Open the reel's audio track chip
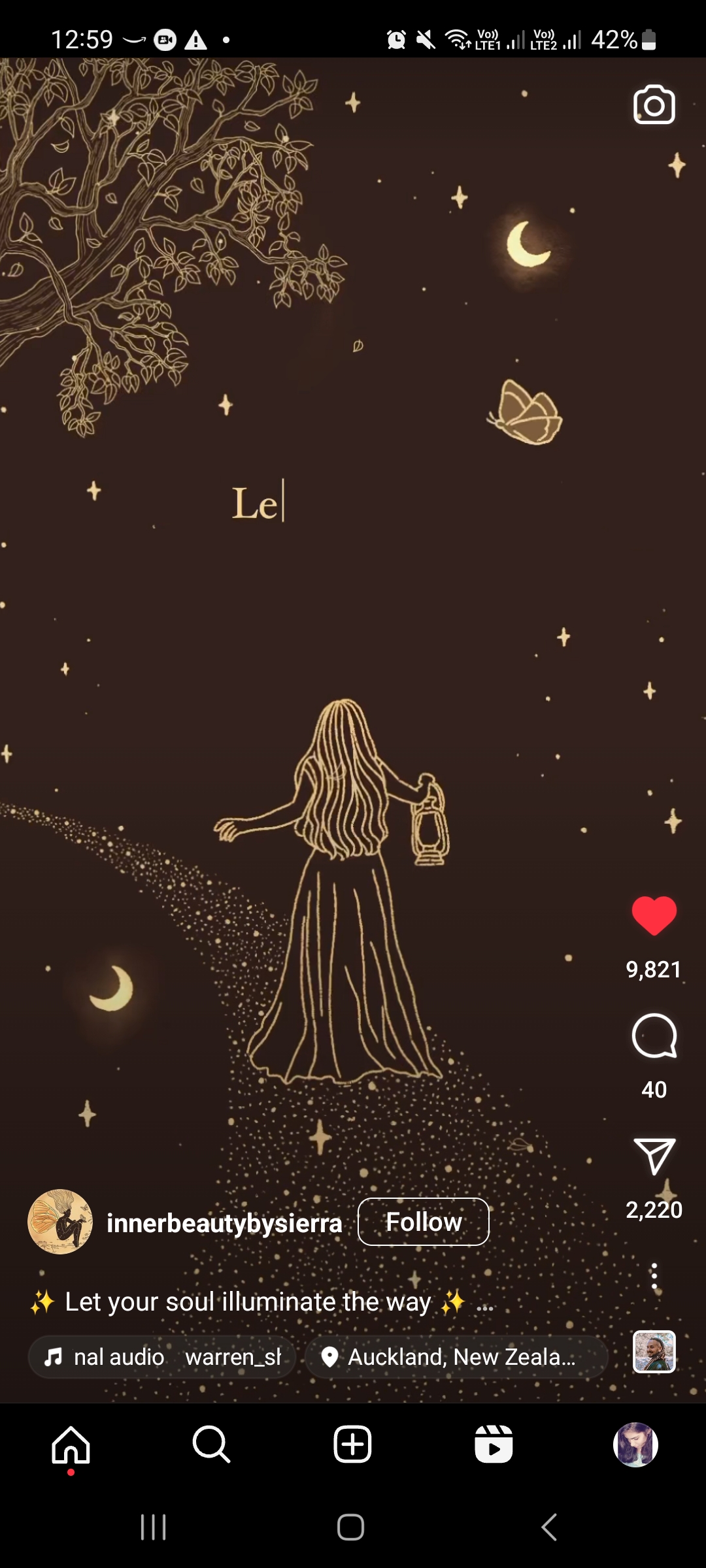This screenshot has height=1568, width=706. [162, 1357]
